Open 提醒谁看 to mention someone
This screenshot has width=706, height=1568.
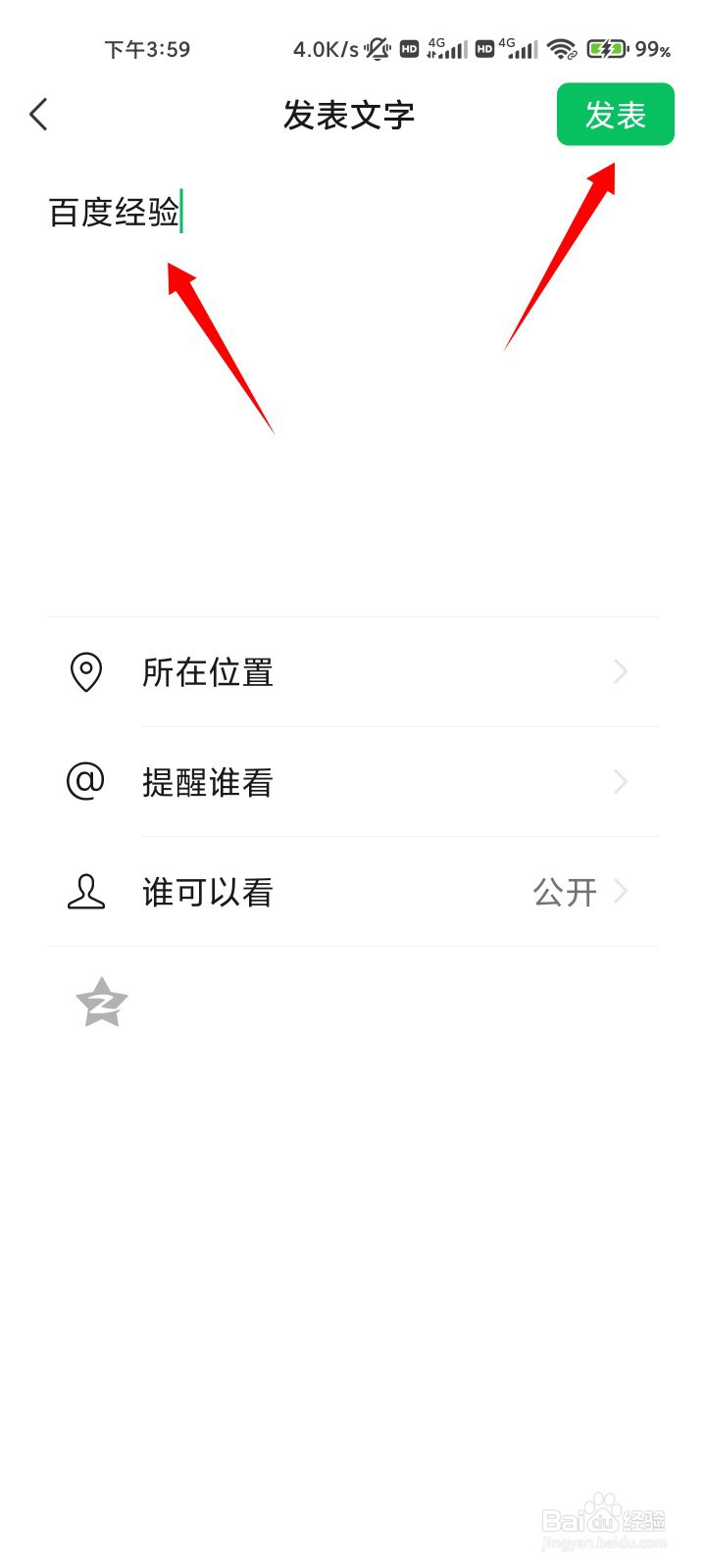353,782
